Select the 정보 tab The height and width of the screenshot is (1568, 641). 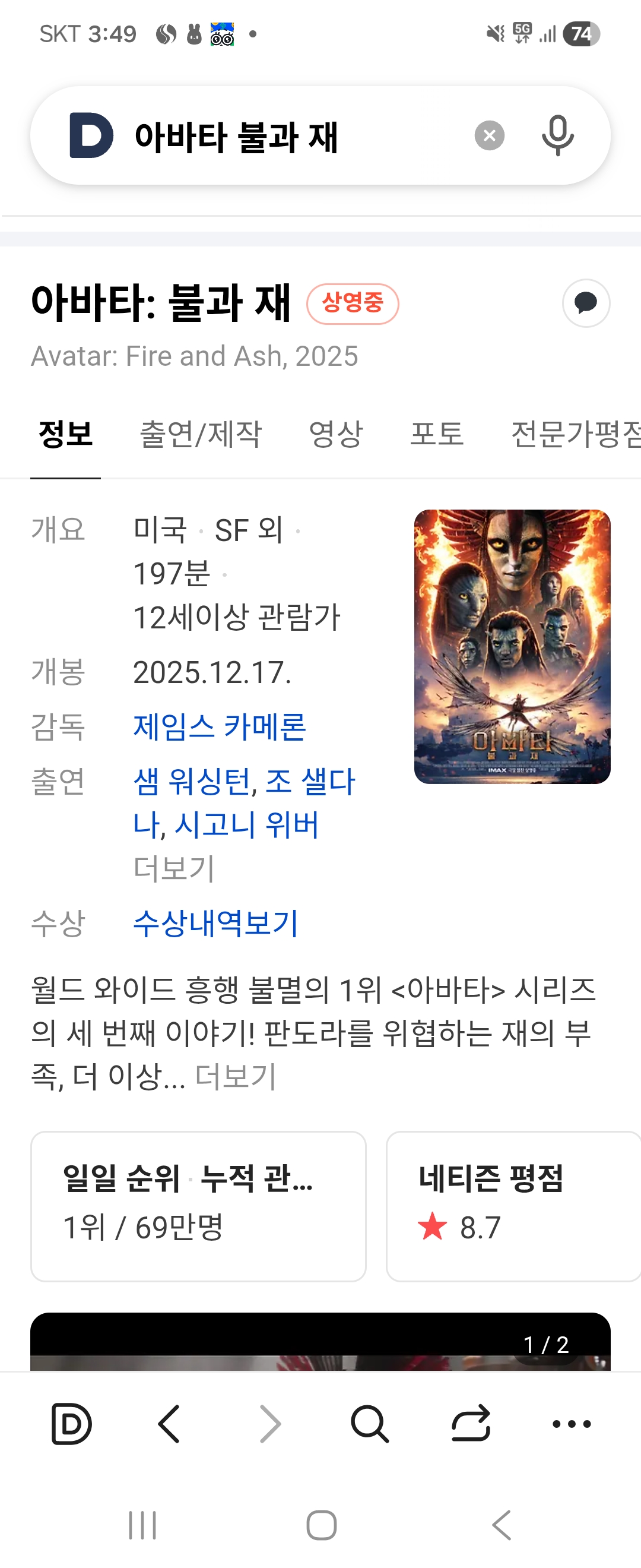66,435
